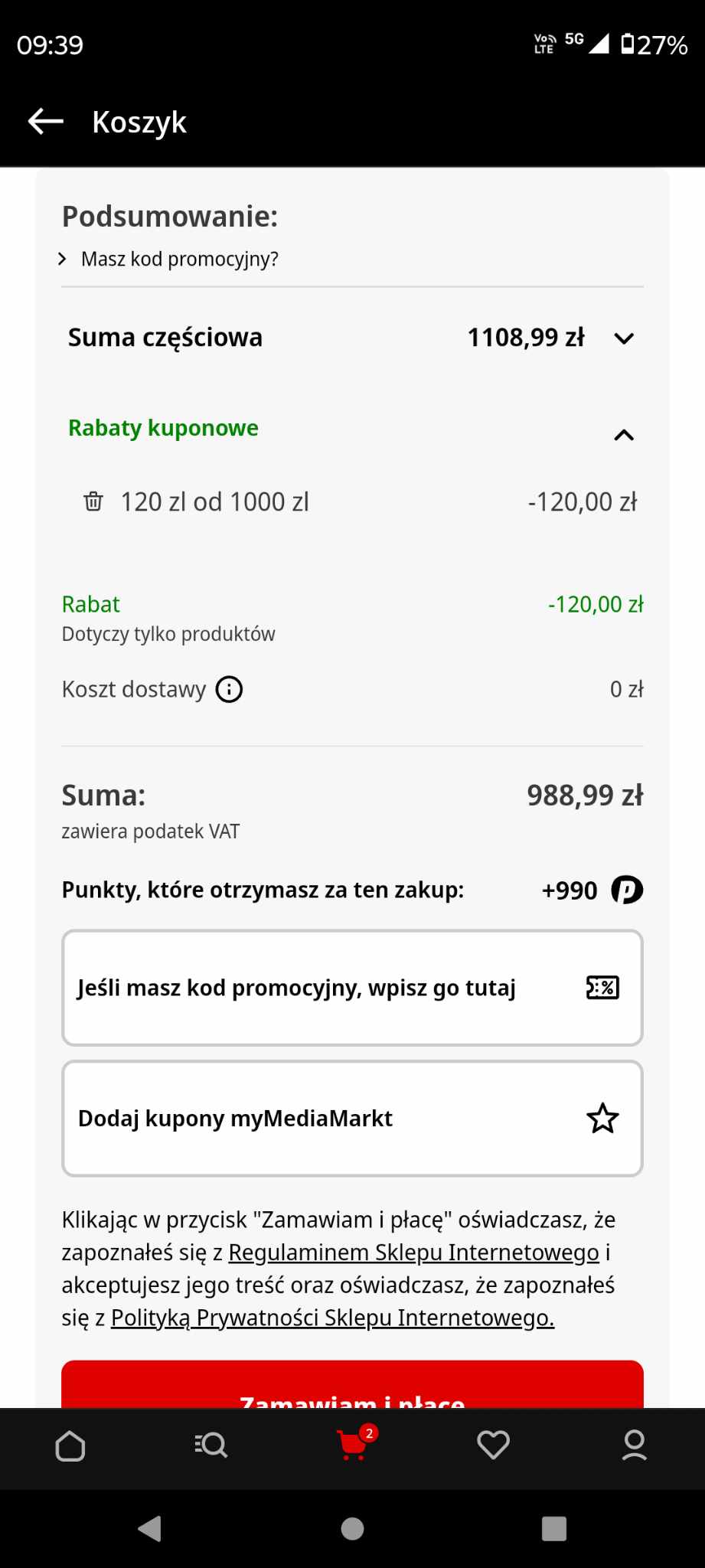
Task: Open the search tab in bottom navigation
Action: point(211,1446)
